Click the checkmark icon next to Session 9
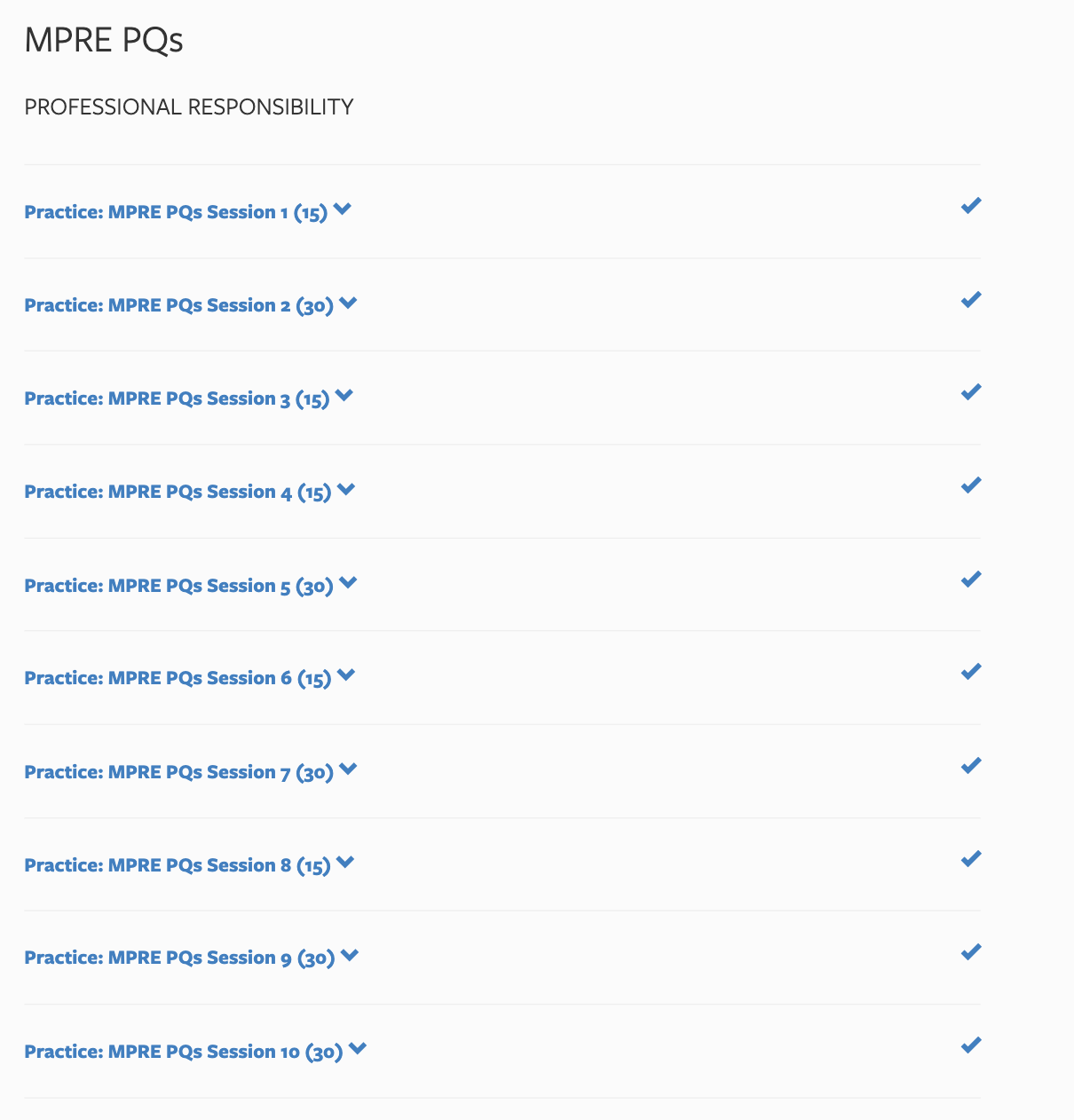Screen dimensions: 1074x1120 click(971, 952)
